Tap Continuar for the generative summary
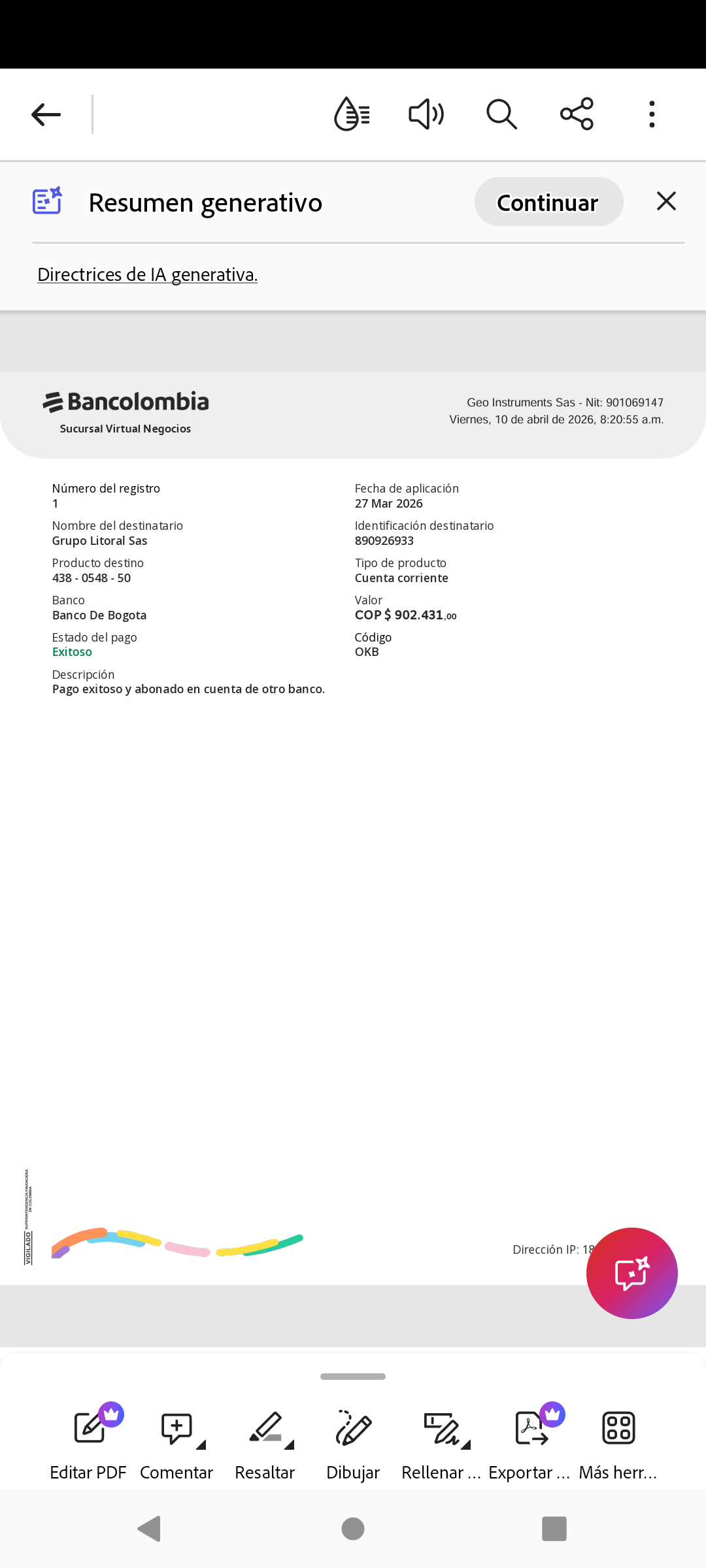The image size is (706, 1568). [548, 202]
